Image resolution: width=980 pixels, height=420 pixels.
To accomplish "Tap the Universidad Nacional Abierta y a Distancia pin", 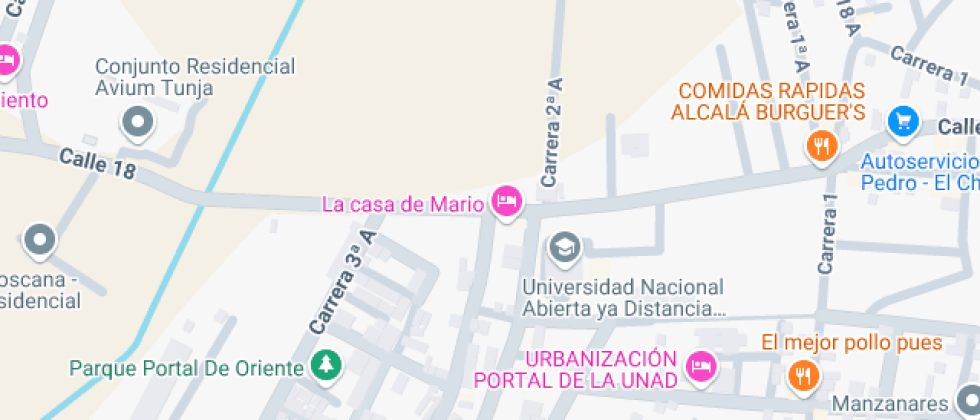I will tap(565, 245).
